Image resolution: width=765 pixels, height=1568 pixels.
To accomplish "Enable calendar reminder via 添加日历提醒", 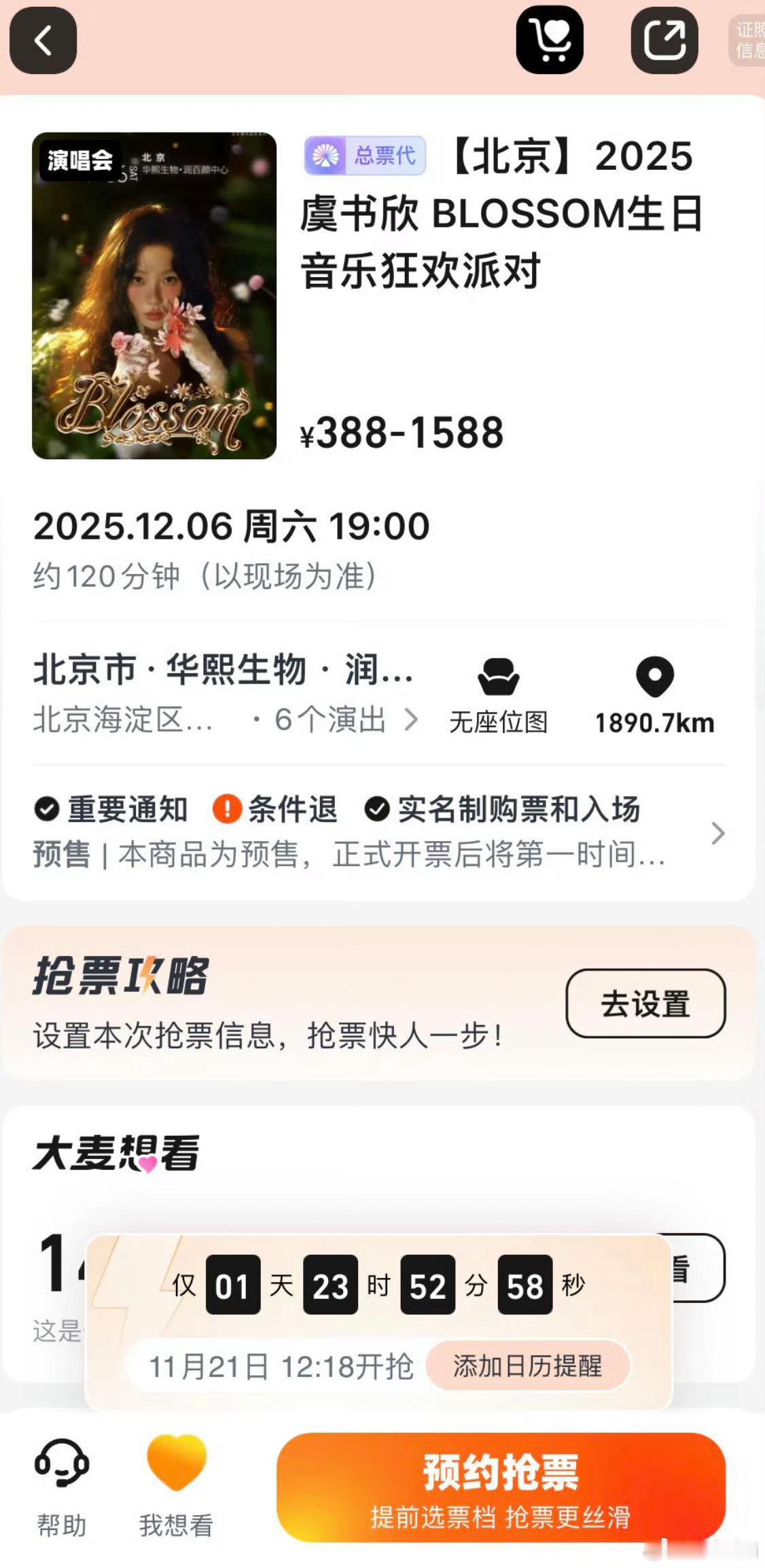I will tap(529, 1366).
